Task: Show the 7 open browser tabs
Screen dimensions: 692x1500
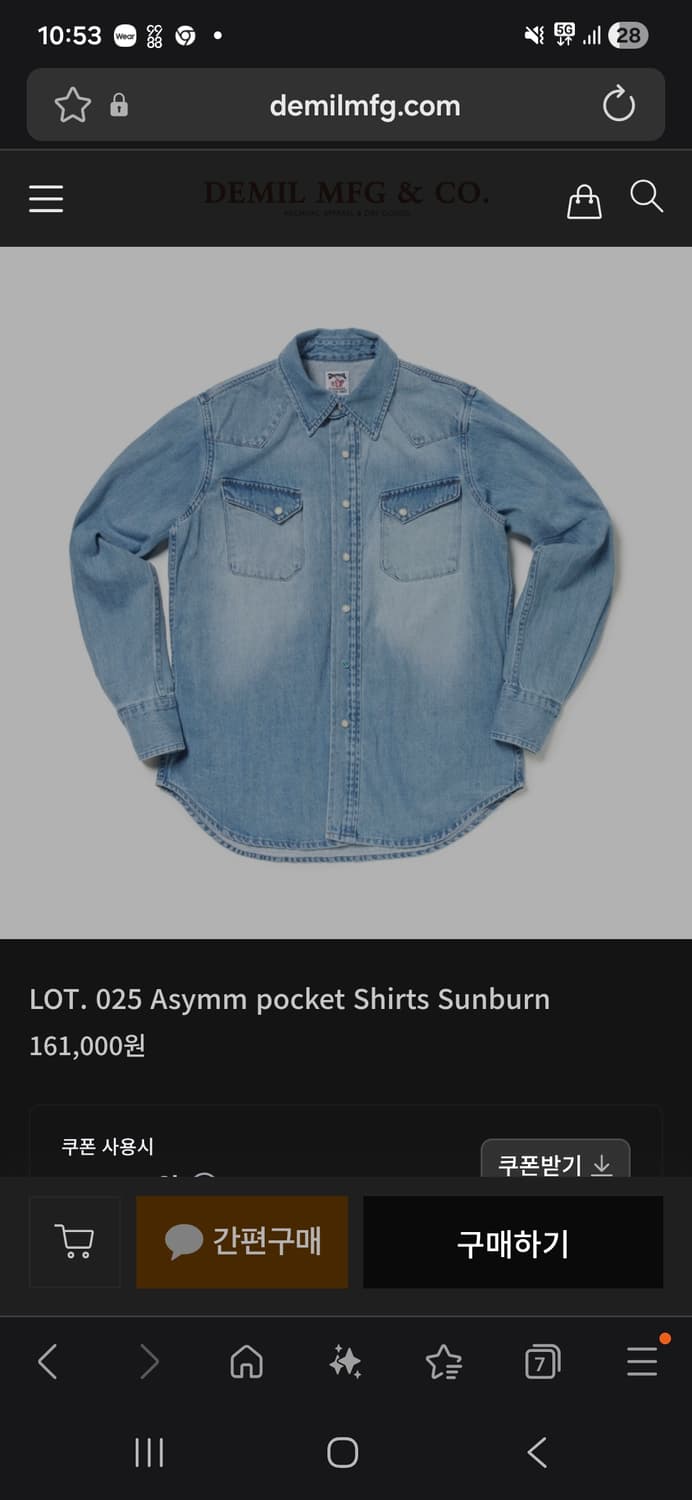Action: (x=541, y=1361)
